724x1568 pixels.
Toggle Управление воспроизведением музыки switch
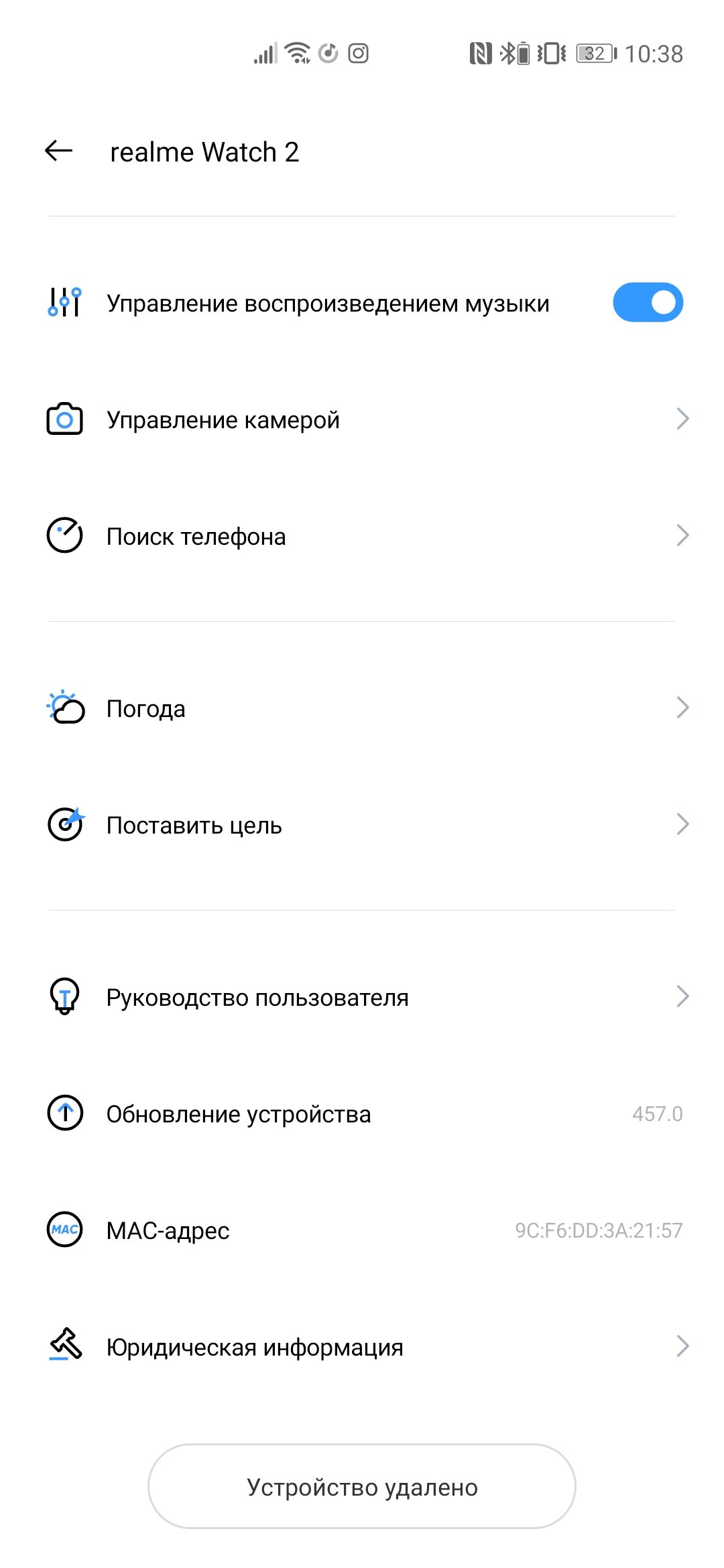click(648, 302)
